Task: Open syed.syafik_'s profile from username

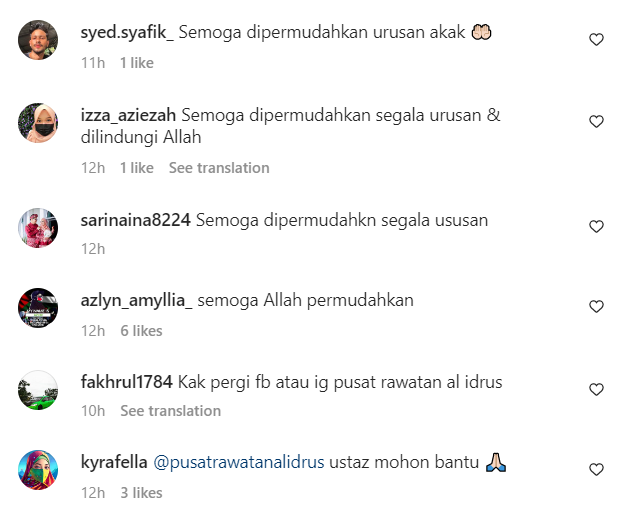Action: point(127,33)
